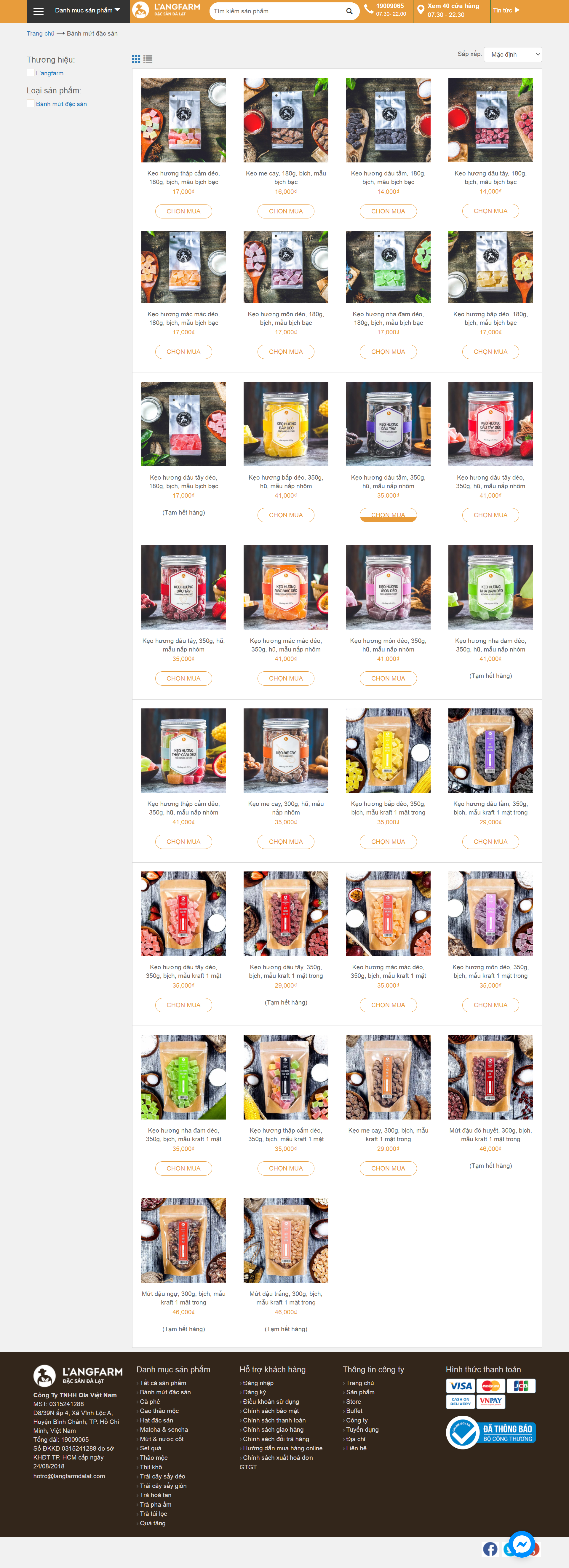This screenshot has width=569, height=1568.
Task: Check the Bánh mứt đặc sản filter
Action: point(31,103)
